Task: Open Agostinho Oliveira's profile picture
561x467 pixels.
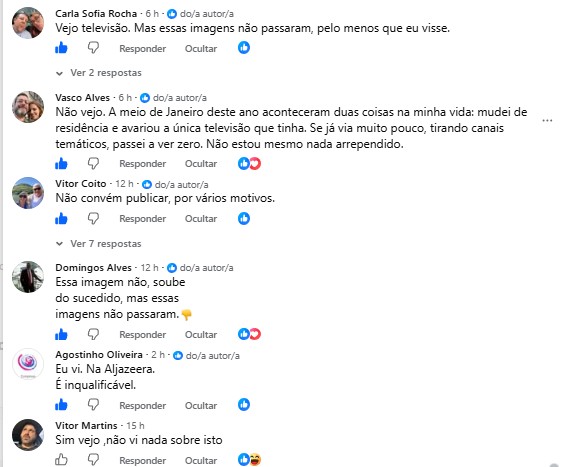Action: click(x=28, y=364)
